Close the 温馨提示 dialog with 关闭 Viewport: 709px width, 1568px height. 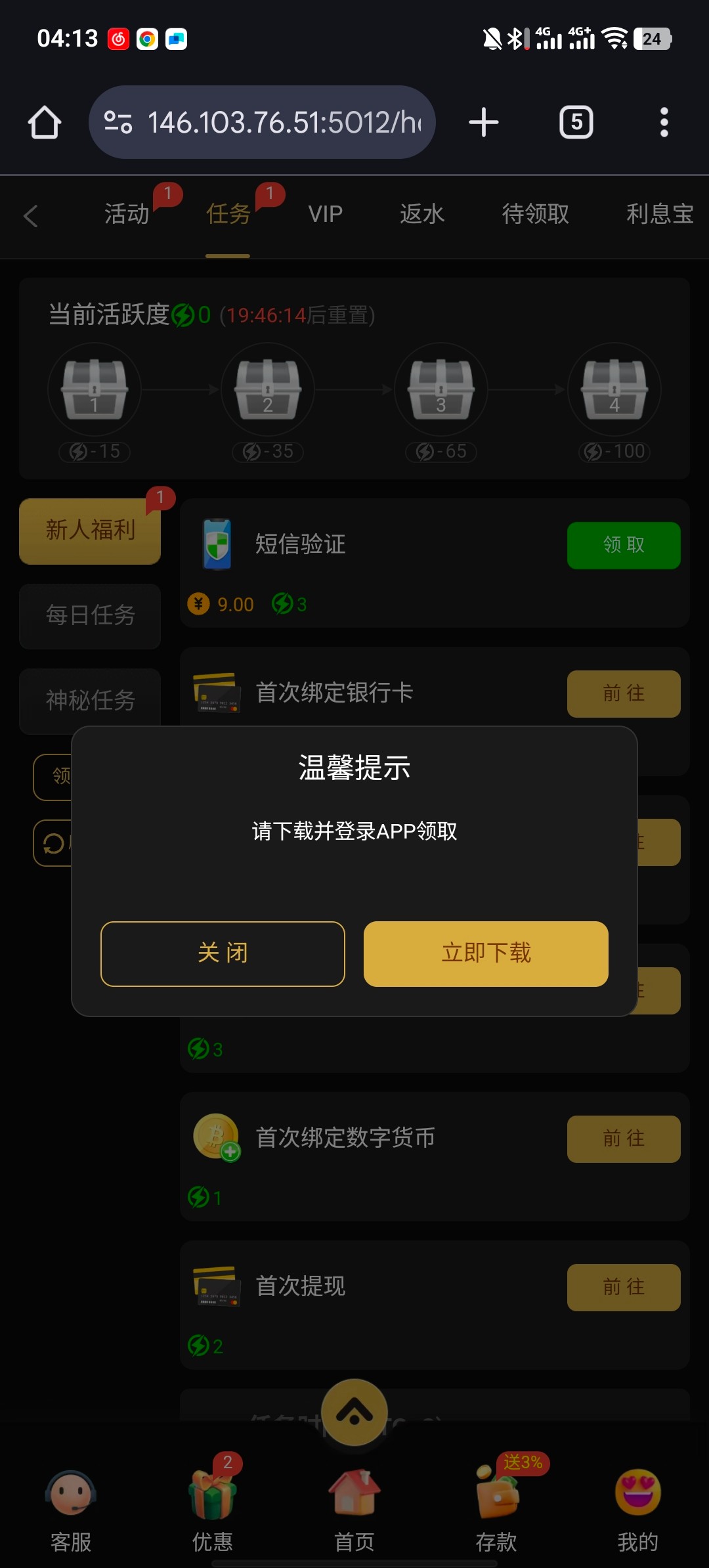pyautogui.click(x=223, y=953)
